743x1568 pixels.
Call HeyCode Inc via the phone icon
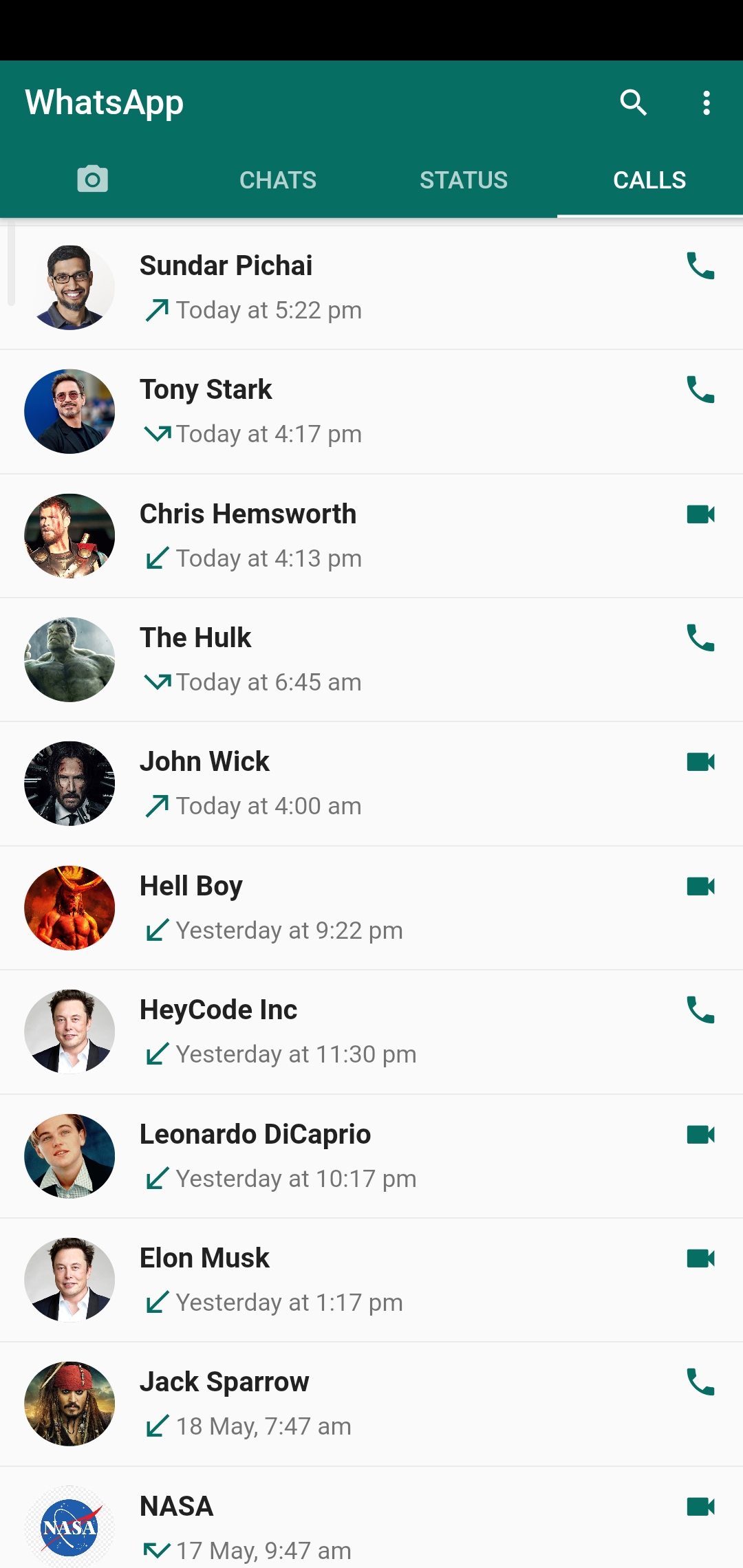700,1010
